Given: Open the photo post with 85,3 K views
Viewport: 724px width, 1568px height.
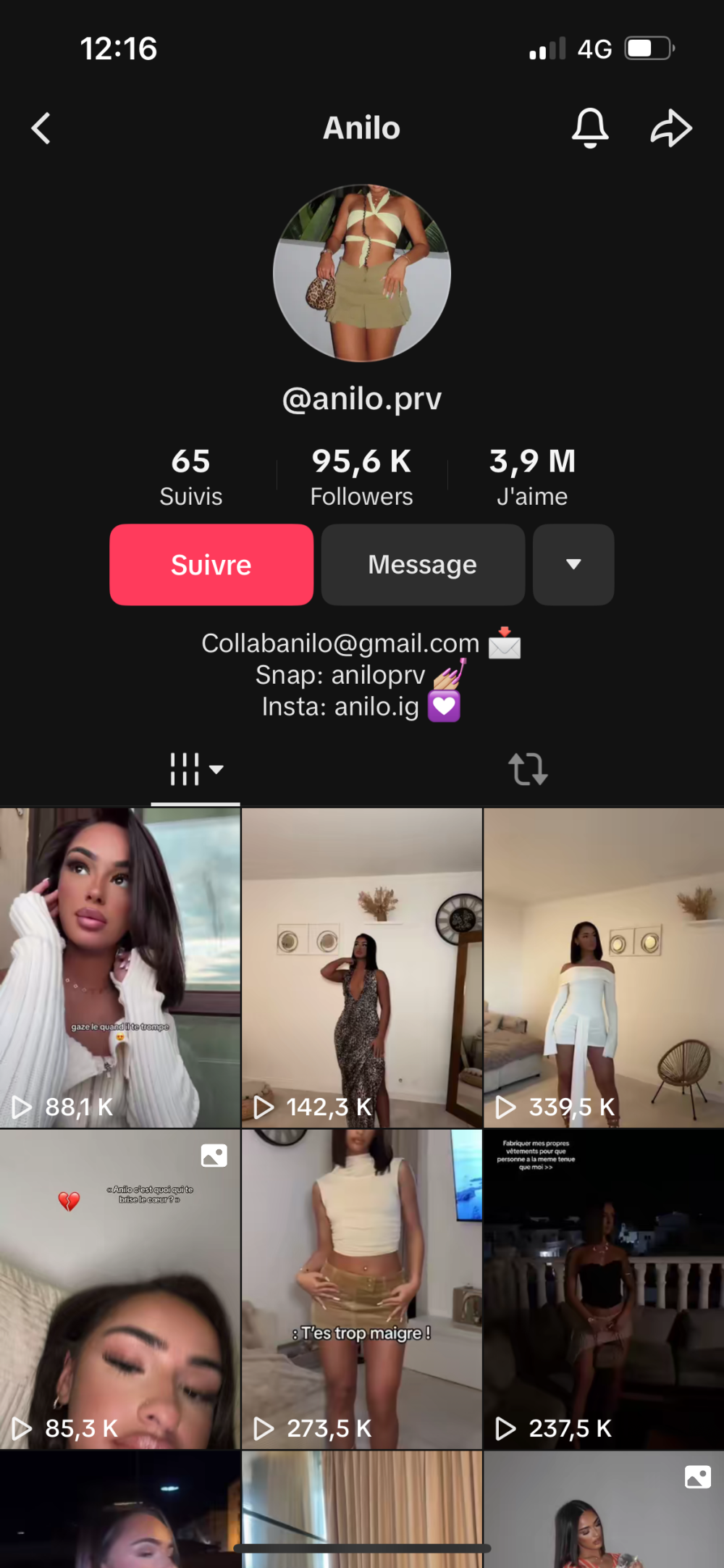Looking at the screenshot, I should [x=119, y=1289].
